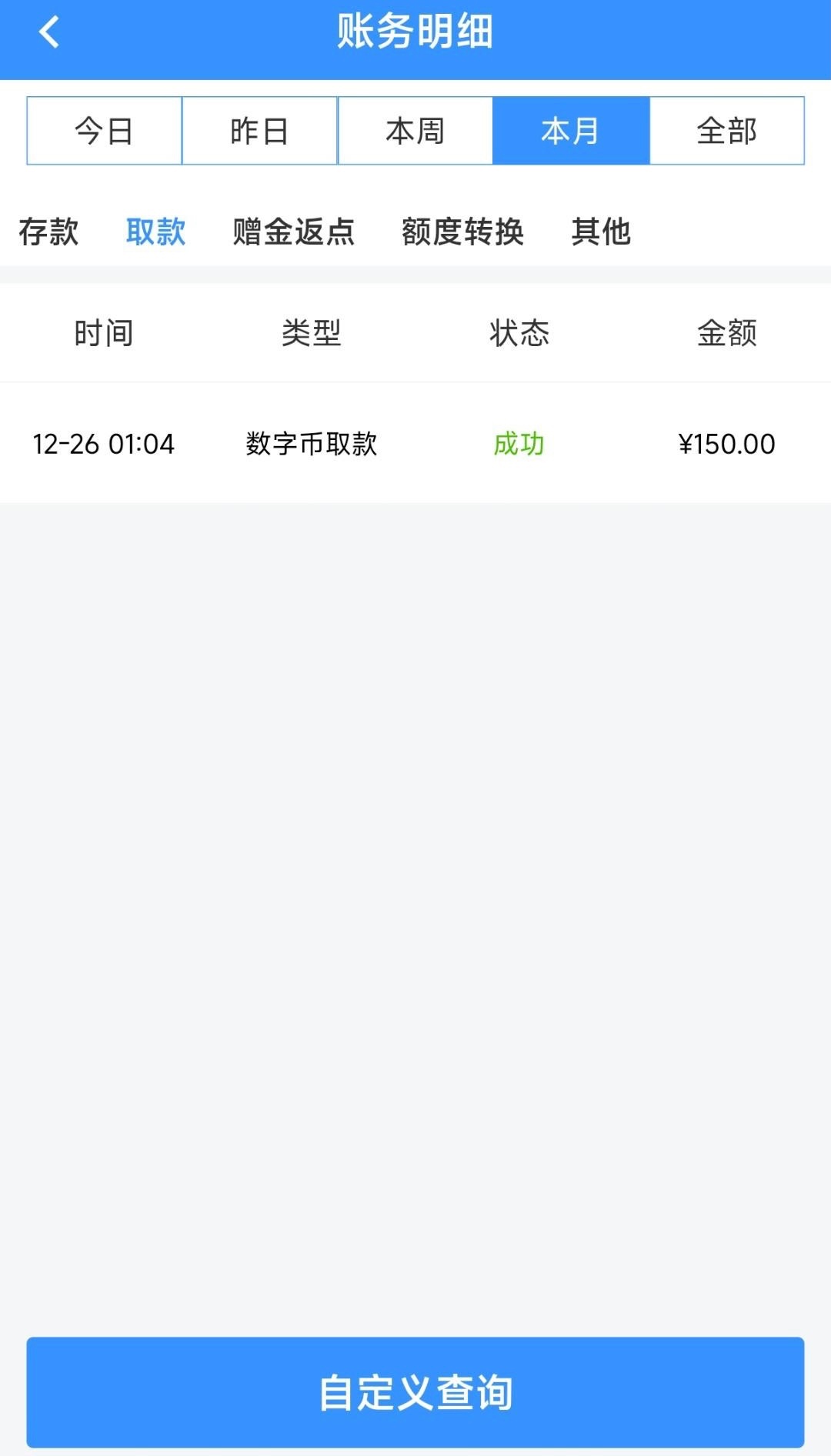Open the 12-26 01:04 数字币取款 record
The image size is (831, 1456).
pos(415,444)
